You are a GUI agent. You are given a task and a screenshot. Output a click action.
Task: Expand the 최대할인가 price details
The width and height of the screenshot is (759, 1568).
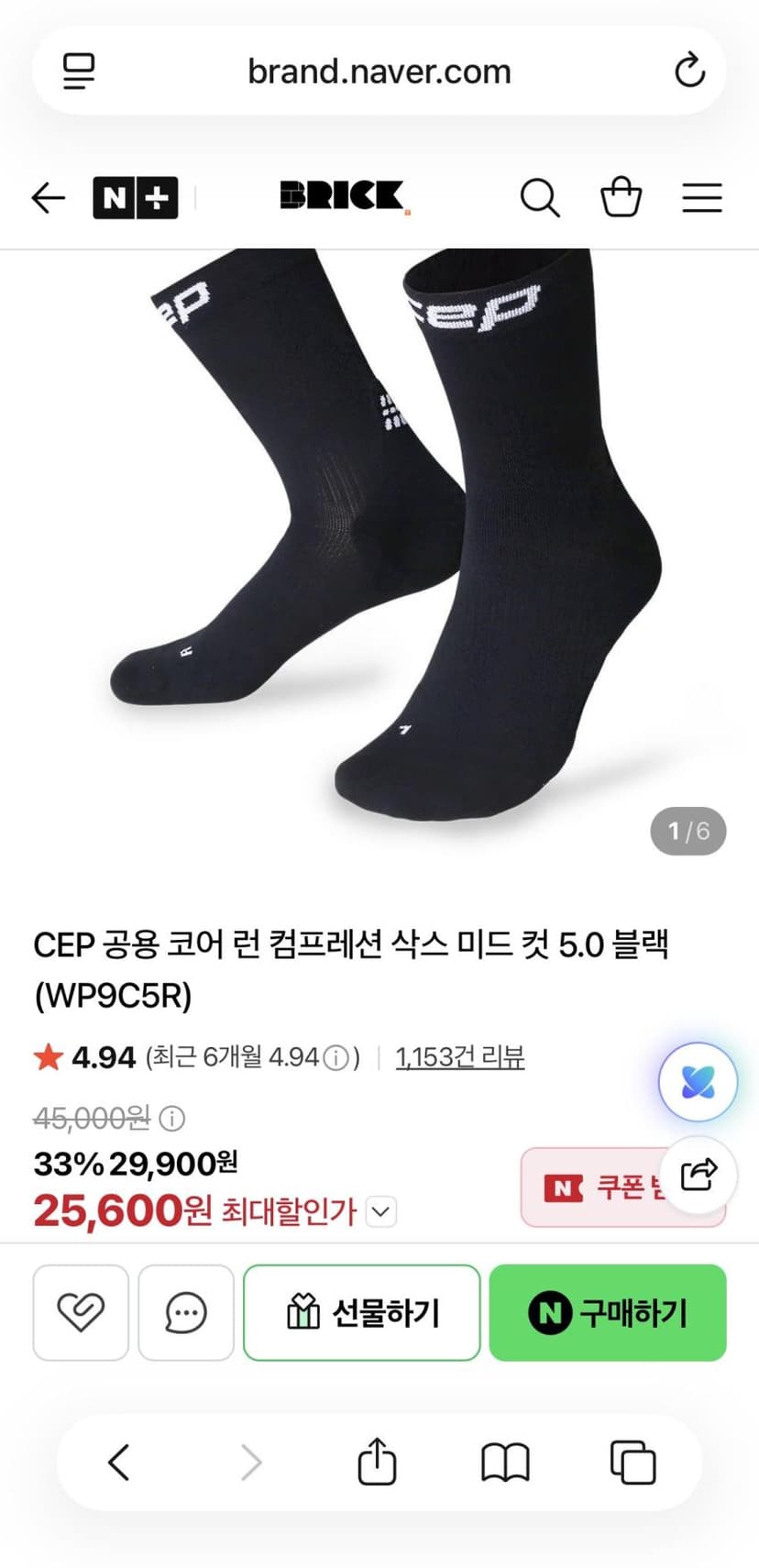coord(380,1211)
